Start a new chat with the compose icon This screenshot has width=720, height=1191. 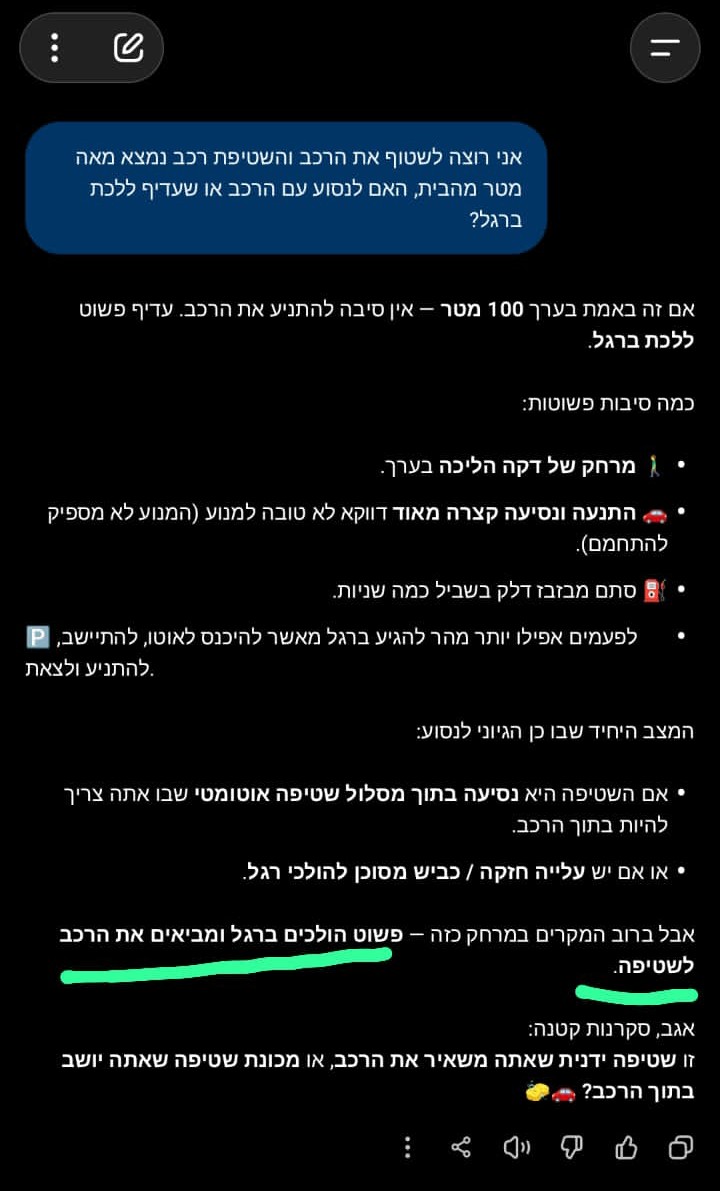[128, 48]
